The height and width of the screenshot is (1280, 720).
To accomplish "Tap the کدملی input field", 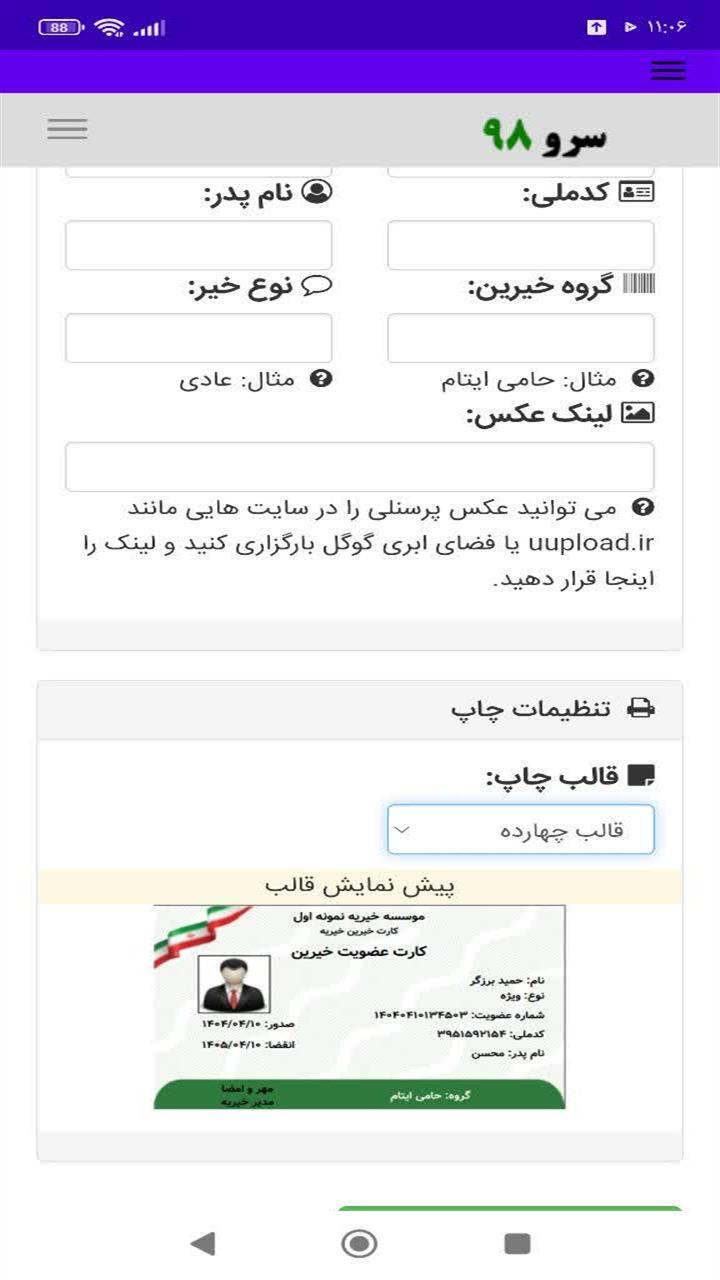I will click(x=520, y=245).
